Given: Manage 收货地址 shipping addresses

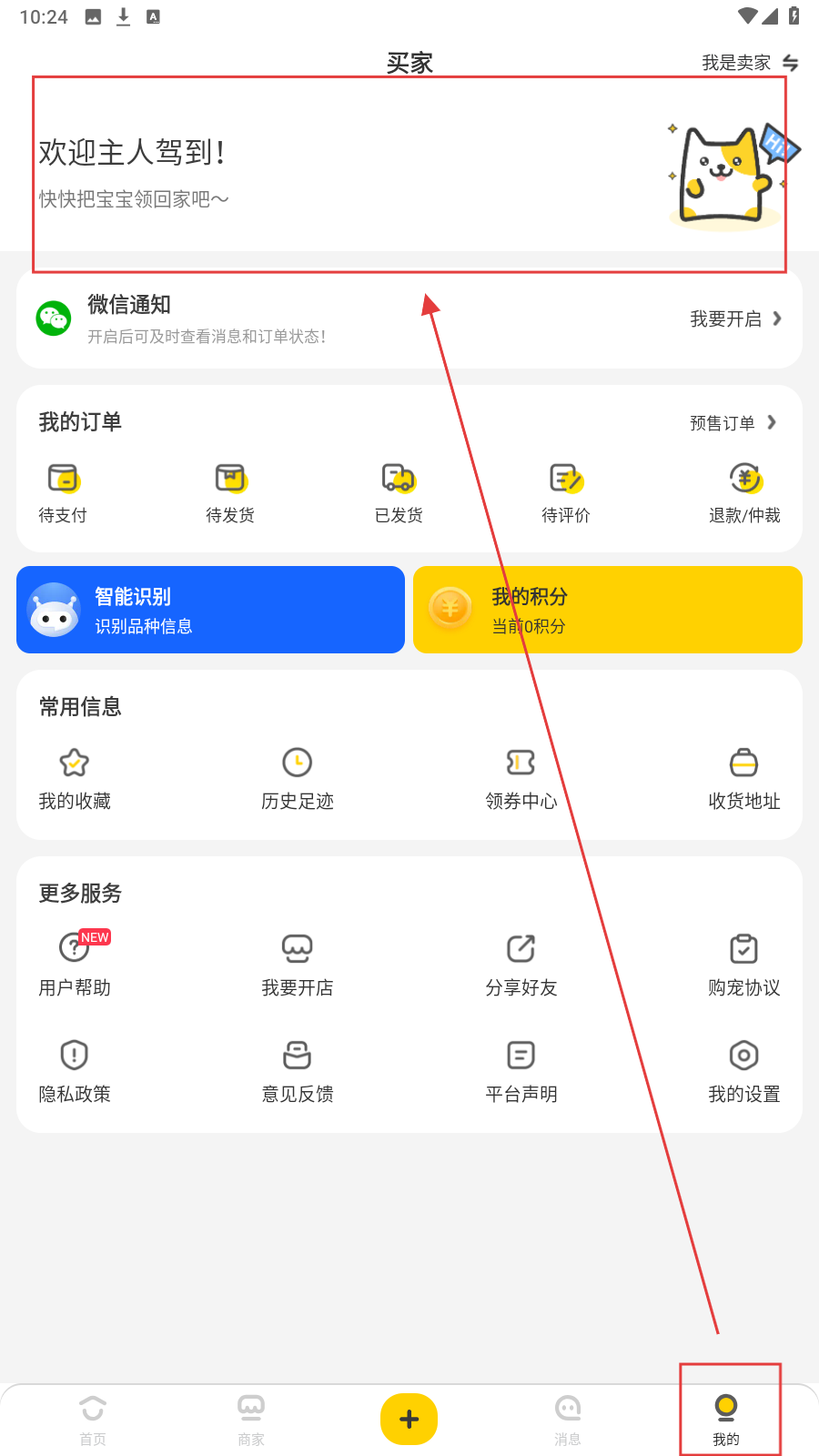Looking at the screenshot, I should [x=744, y=779].
